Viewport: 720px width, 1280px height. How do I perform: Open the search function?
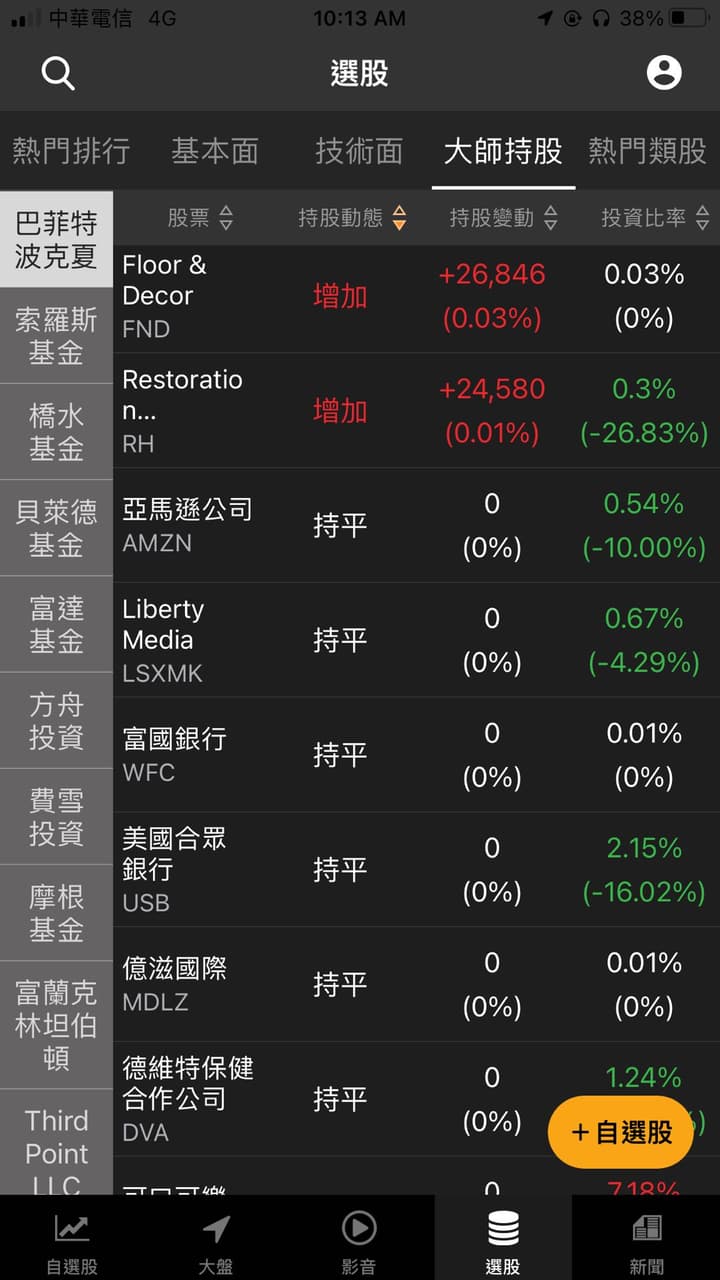pos(57,73)
